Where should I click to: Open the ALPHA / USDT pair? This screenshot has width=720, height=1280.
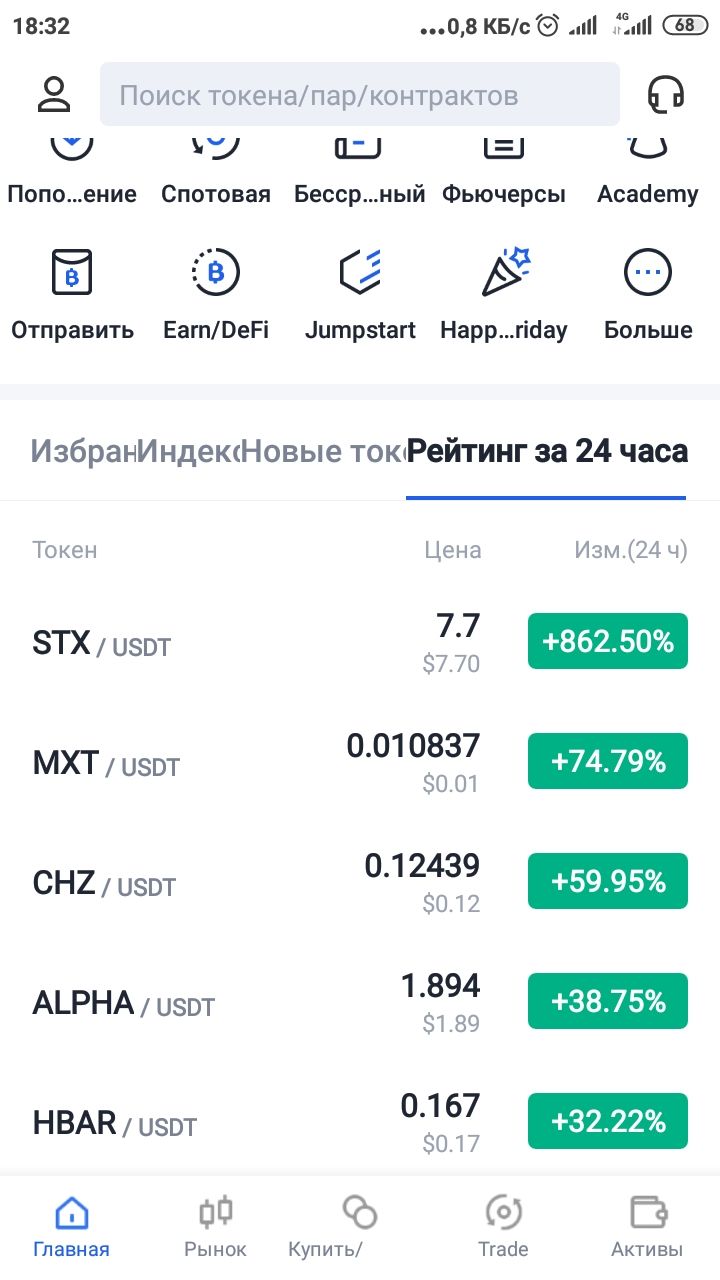click(360, 1002)
